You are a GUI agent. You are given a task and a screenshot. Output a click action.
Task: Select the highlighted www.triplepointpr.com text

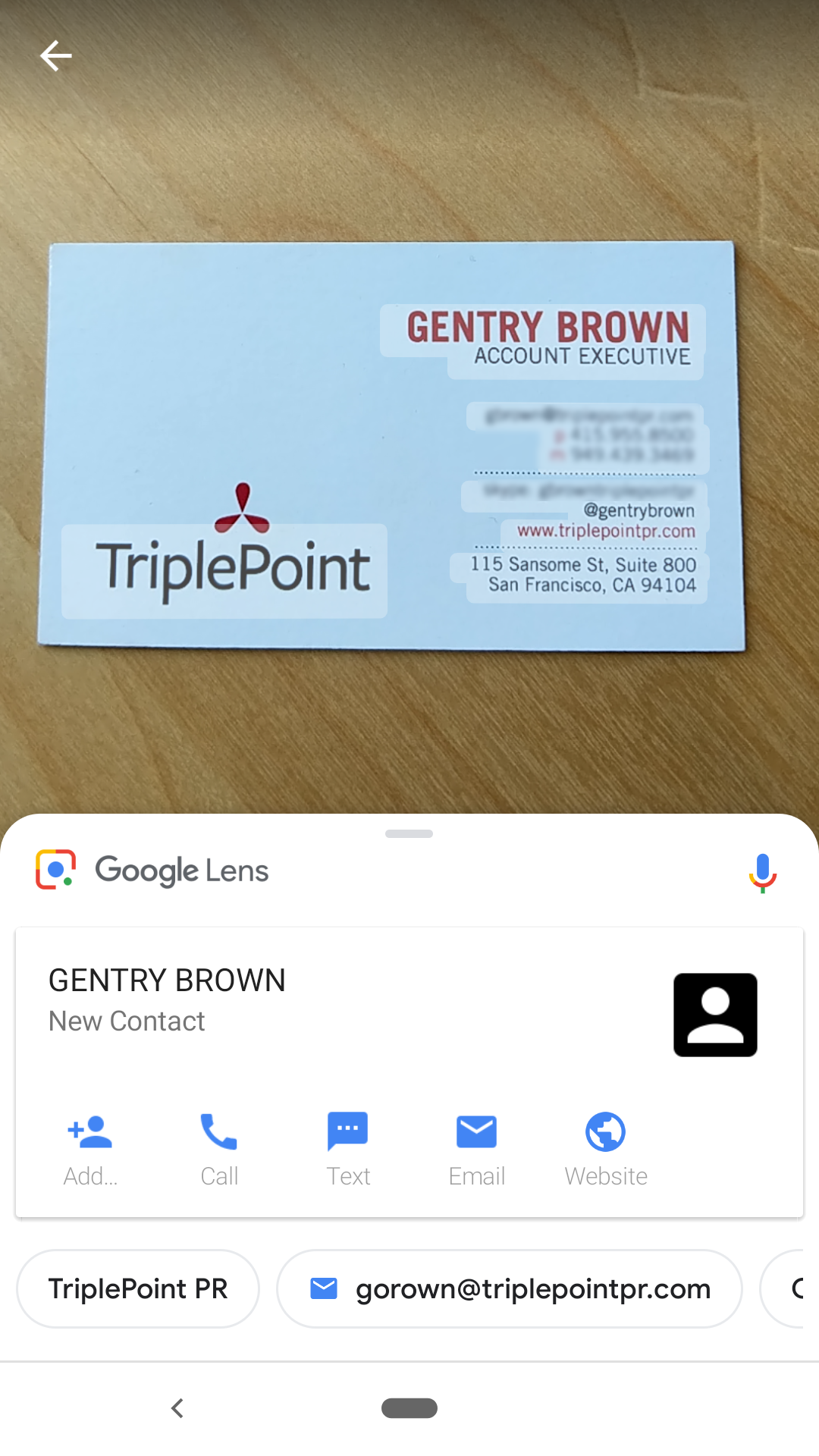tap(606, 531)
